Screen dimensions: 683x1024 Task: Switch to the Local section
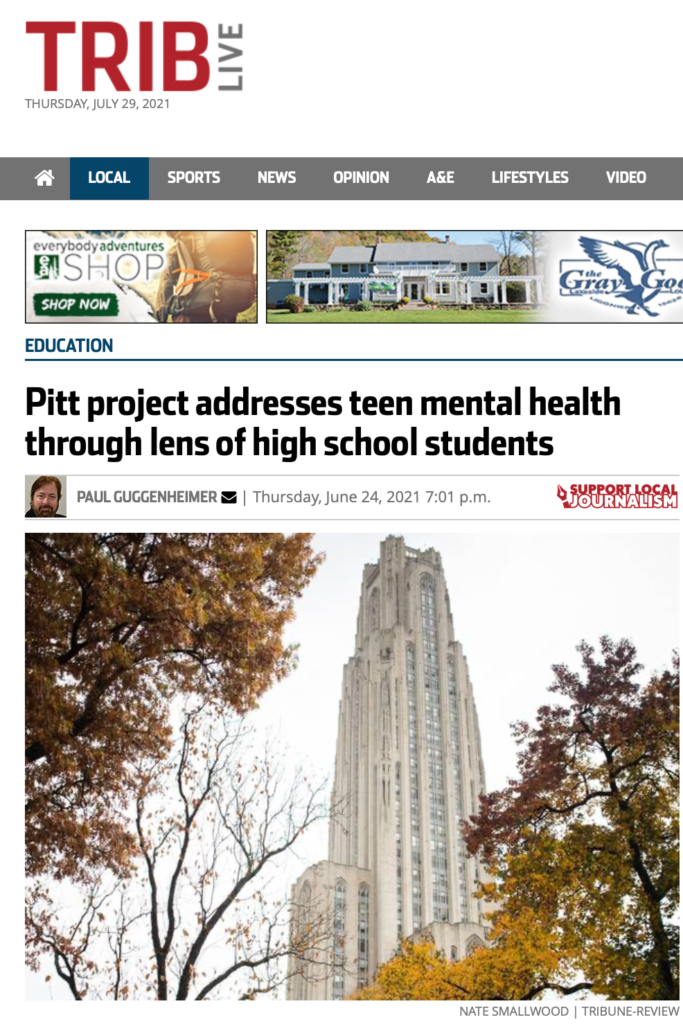coord(109,178)
